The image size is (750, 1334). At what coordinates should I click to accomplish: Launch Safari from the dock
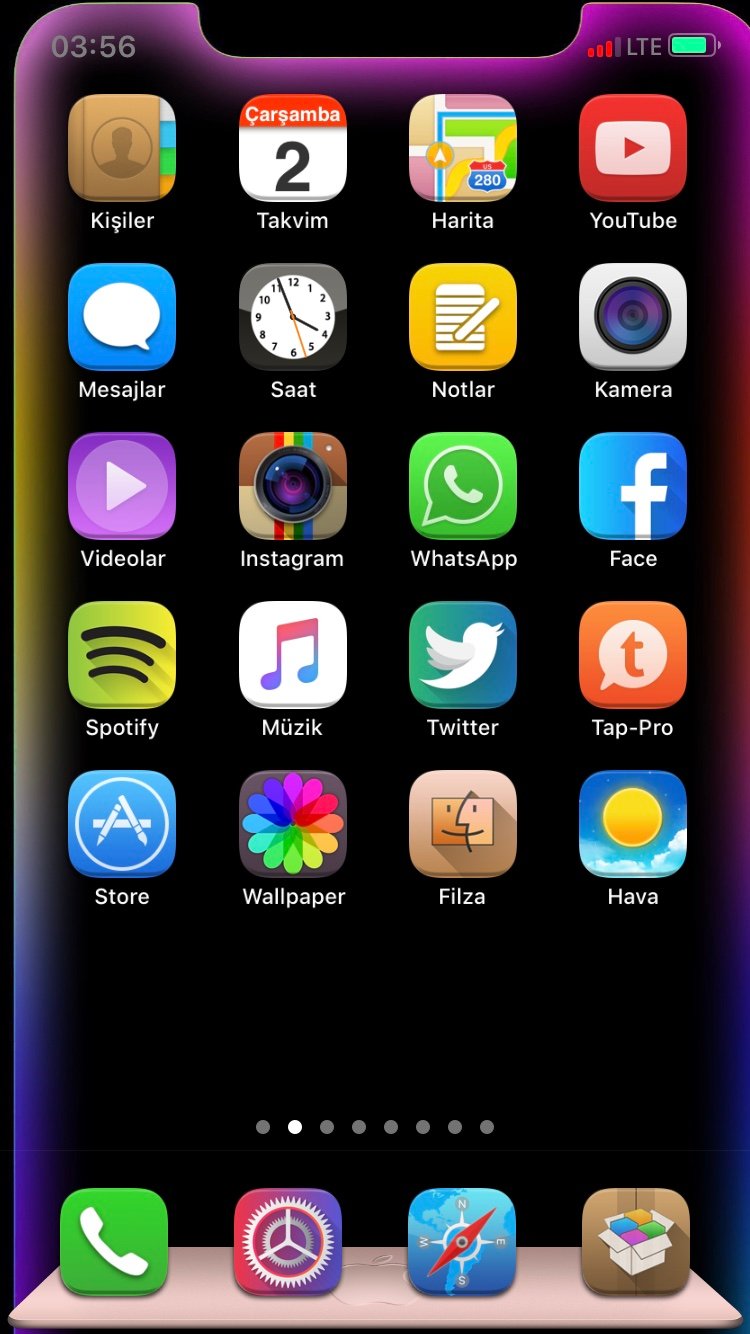462,1242
